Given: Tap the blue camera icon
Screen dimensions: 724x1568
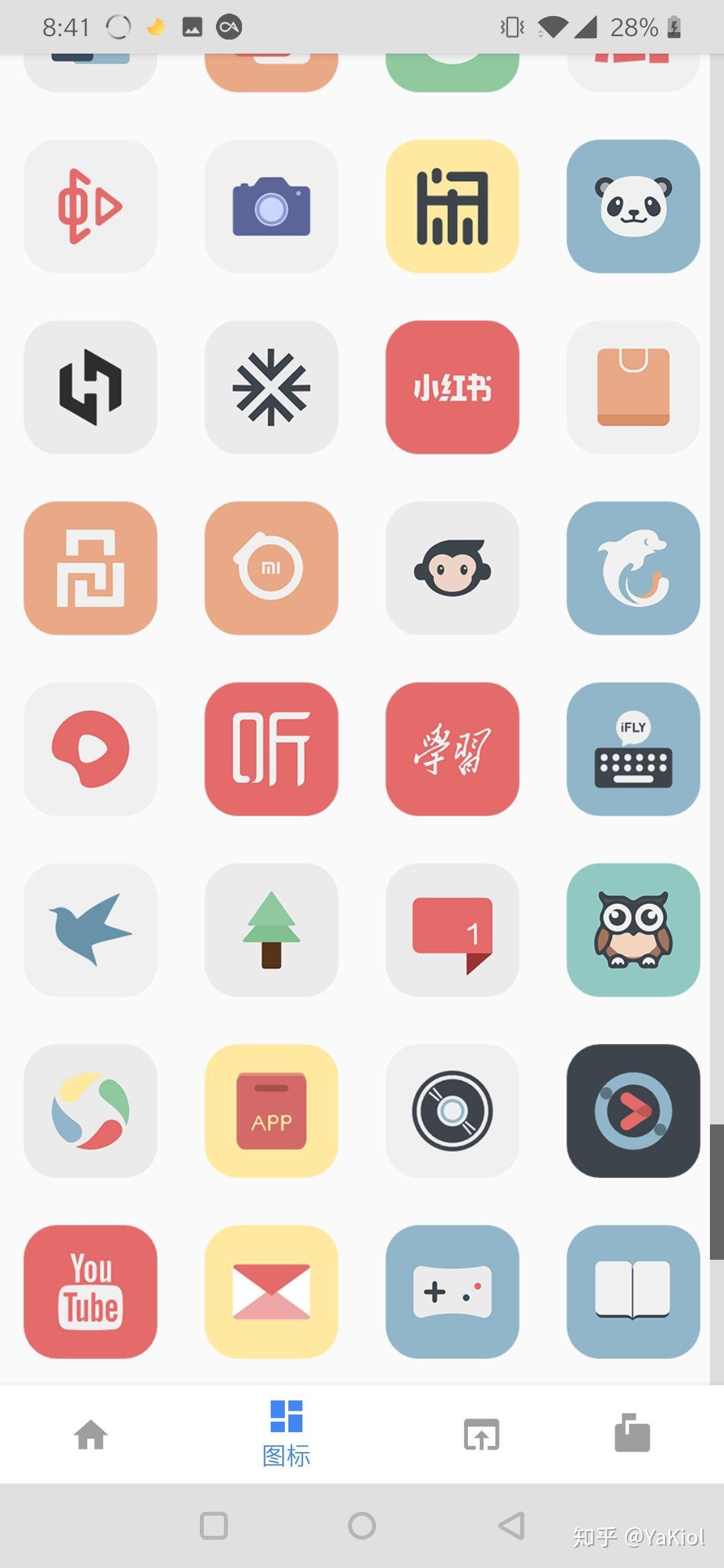Looking at the screenshot, I should pyautogui.click(x=271, y=206).
